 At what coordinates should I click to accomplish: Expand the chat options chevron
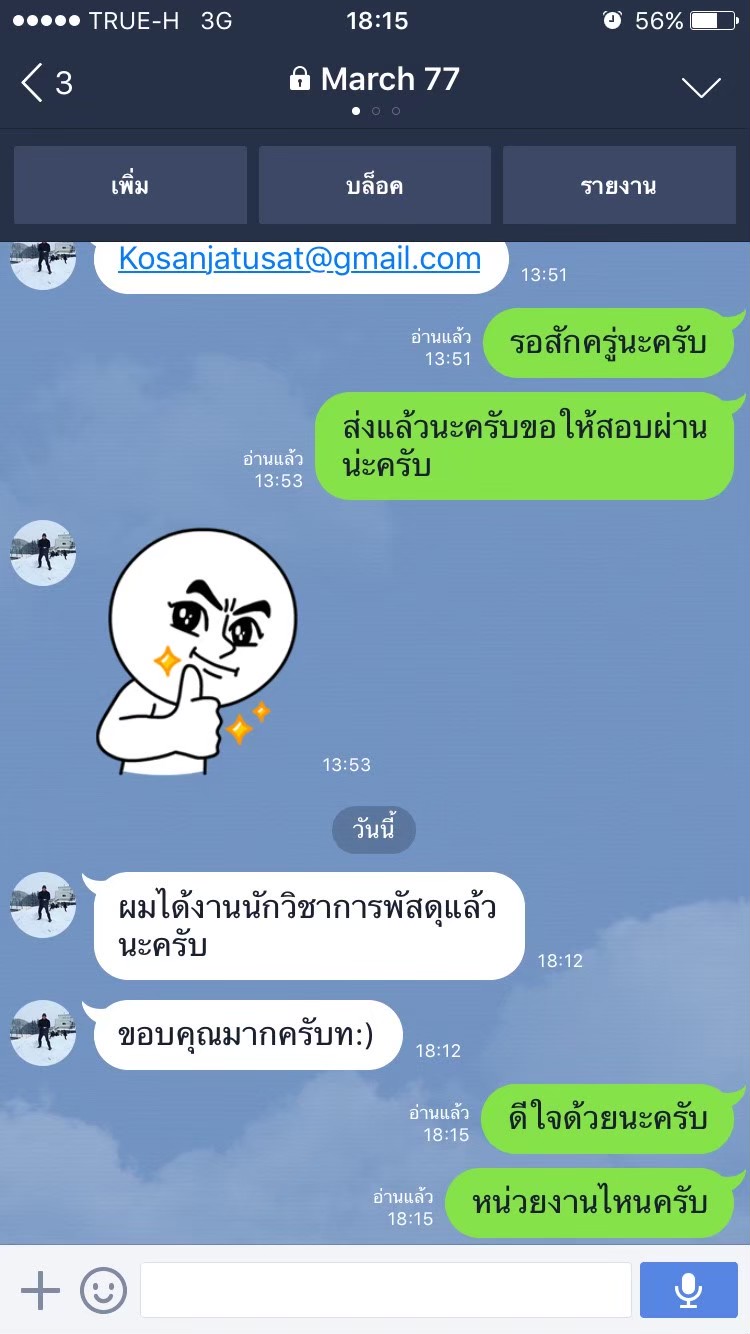[701, 86]
